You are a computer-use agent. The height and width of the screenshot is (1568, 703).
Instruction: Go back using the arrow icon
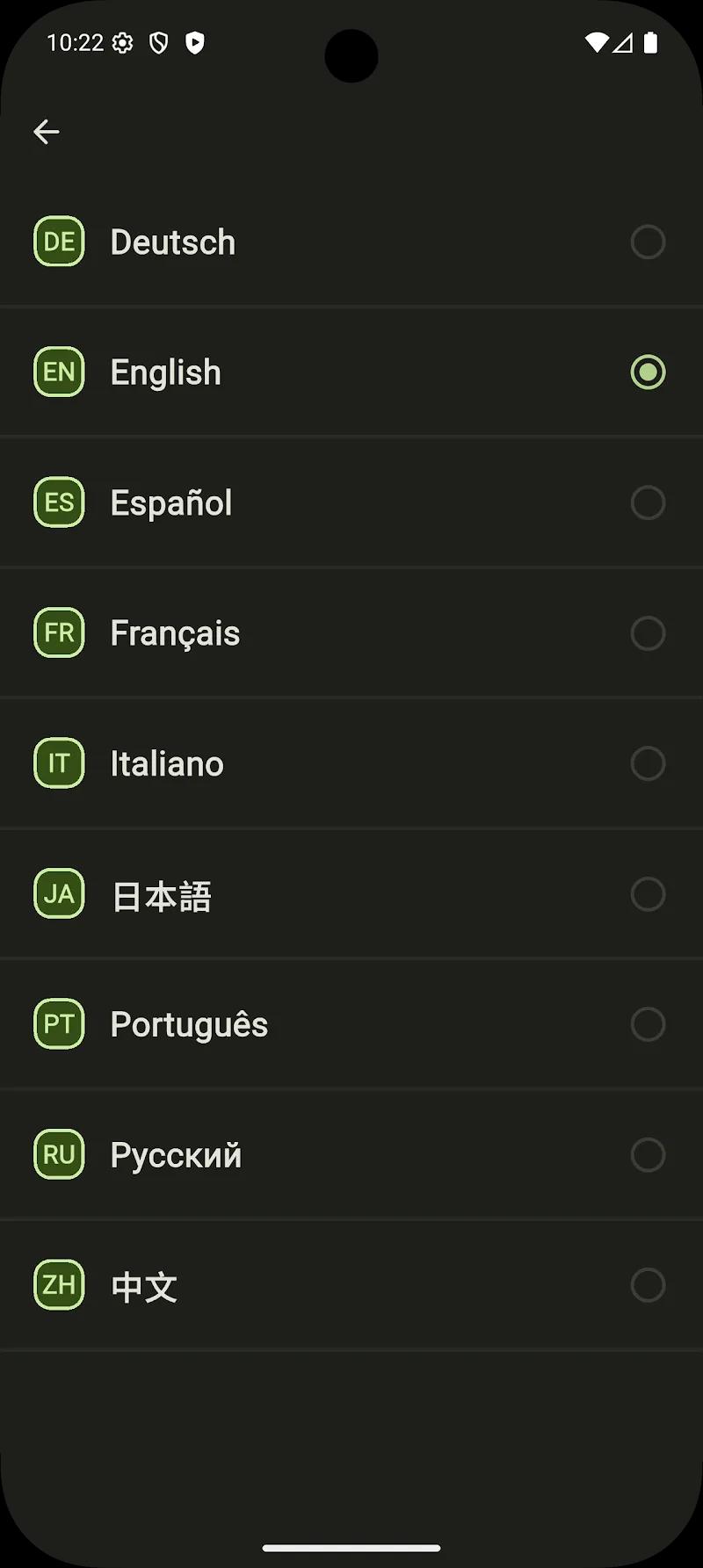[x=47, y=132]
